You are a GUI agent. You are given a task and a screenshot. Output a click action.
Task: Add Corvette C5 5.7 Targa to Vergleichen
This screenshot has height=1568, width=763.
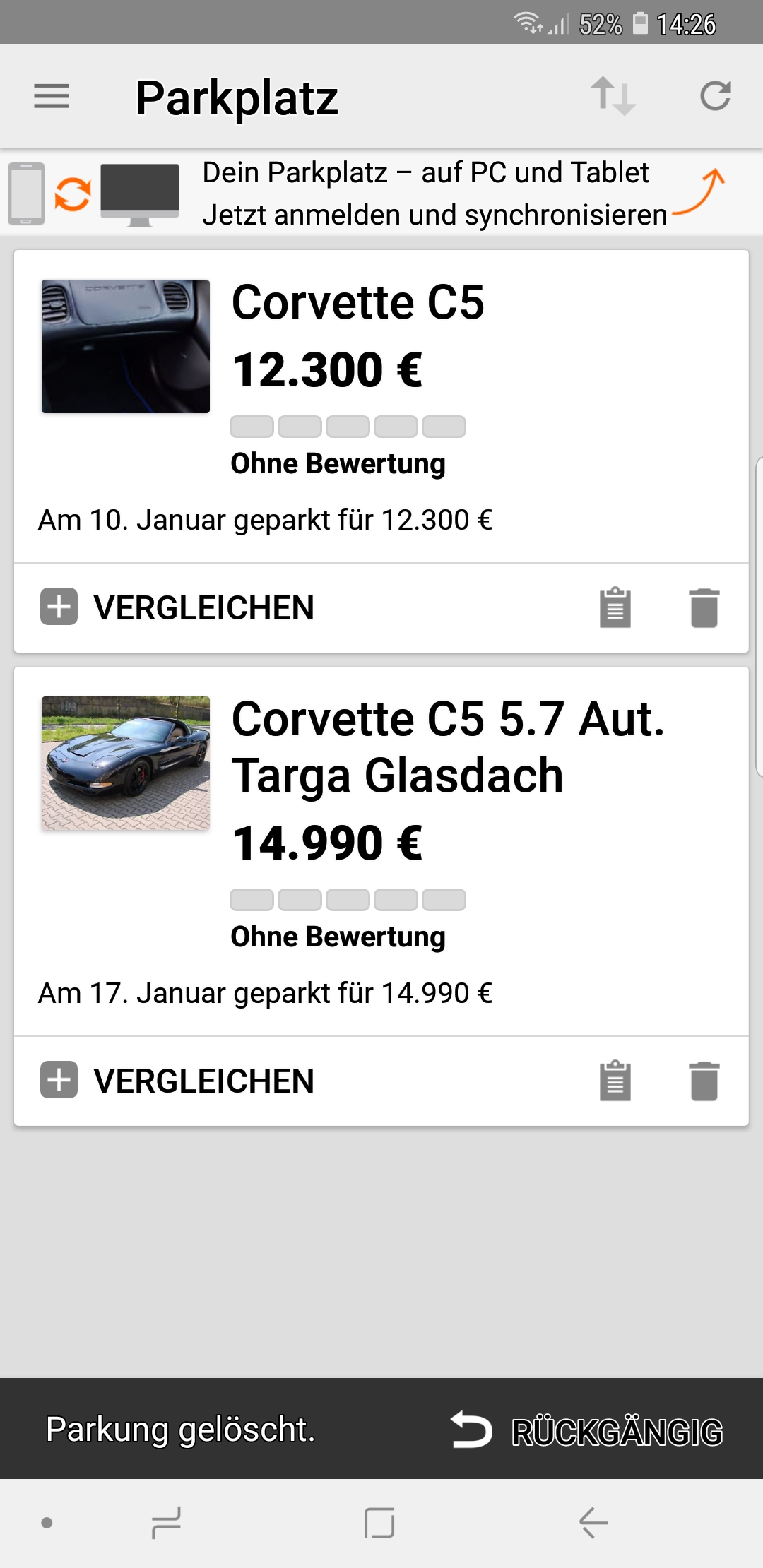pyautogui.click(x=178, y=1081)
